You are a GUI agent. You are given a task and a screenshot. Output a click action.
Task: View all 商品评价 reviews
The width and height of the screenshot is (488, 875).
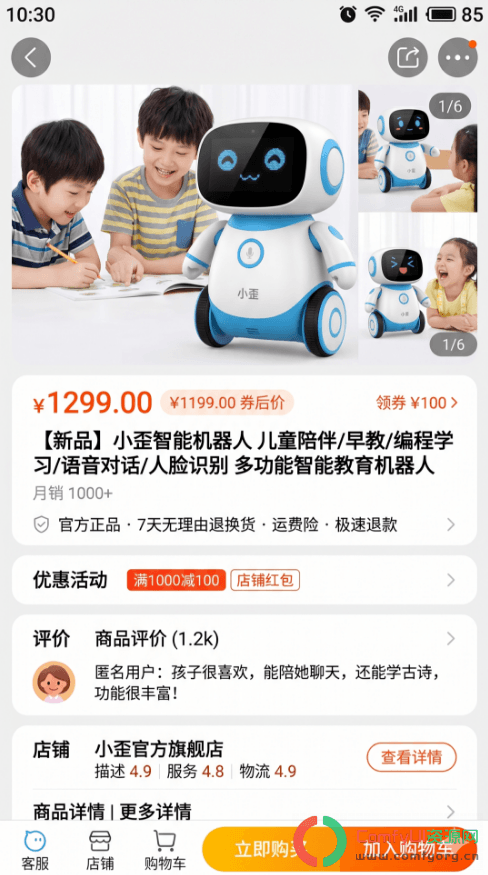tap(244, 638)
